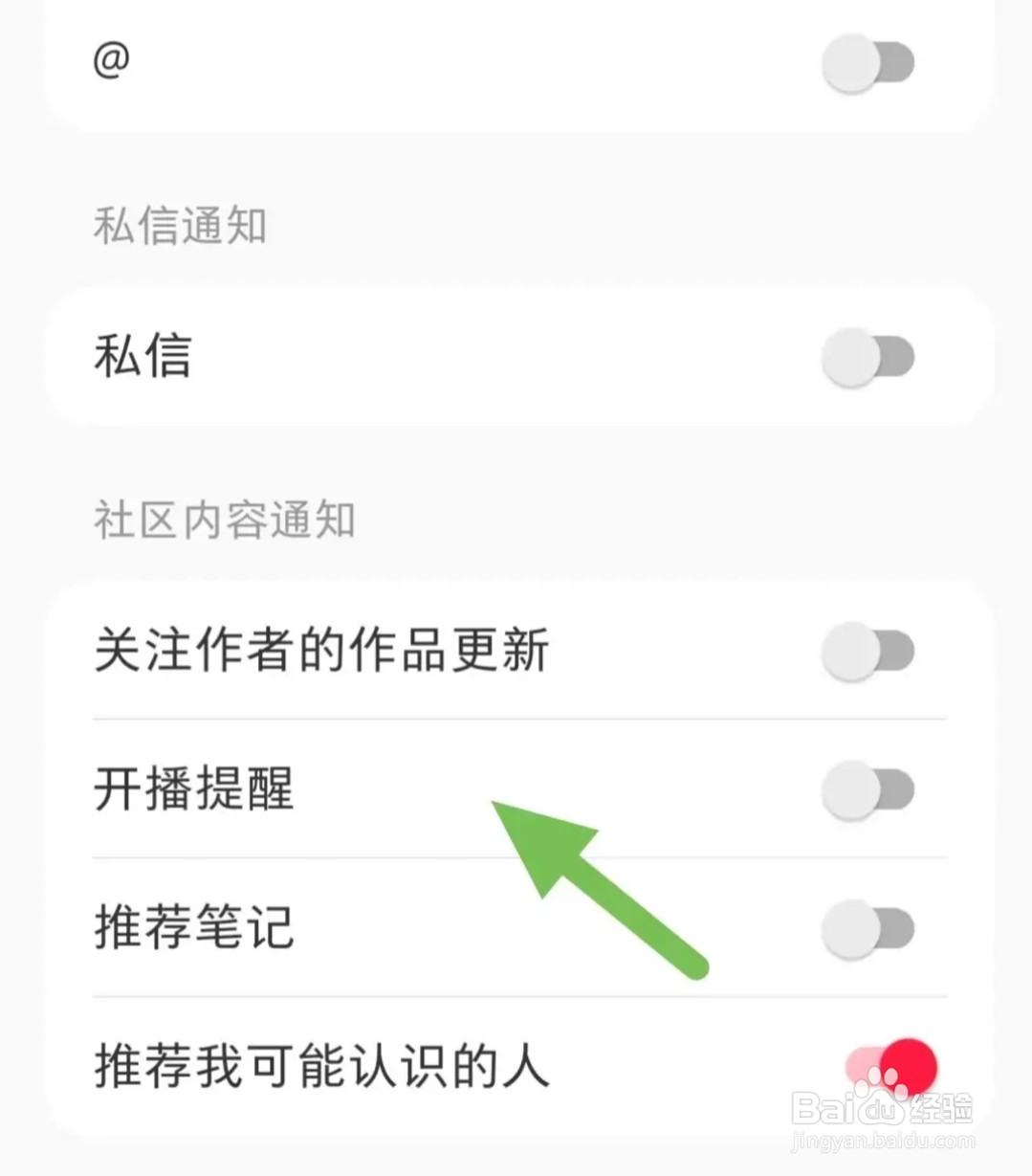The height and width of the screenshot is (1176, 1032).
Task: Enable the @ mention notification toggle
Action: pyautogui.click(x=866, y=62)
